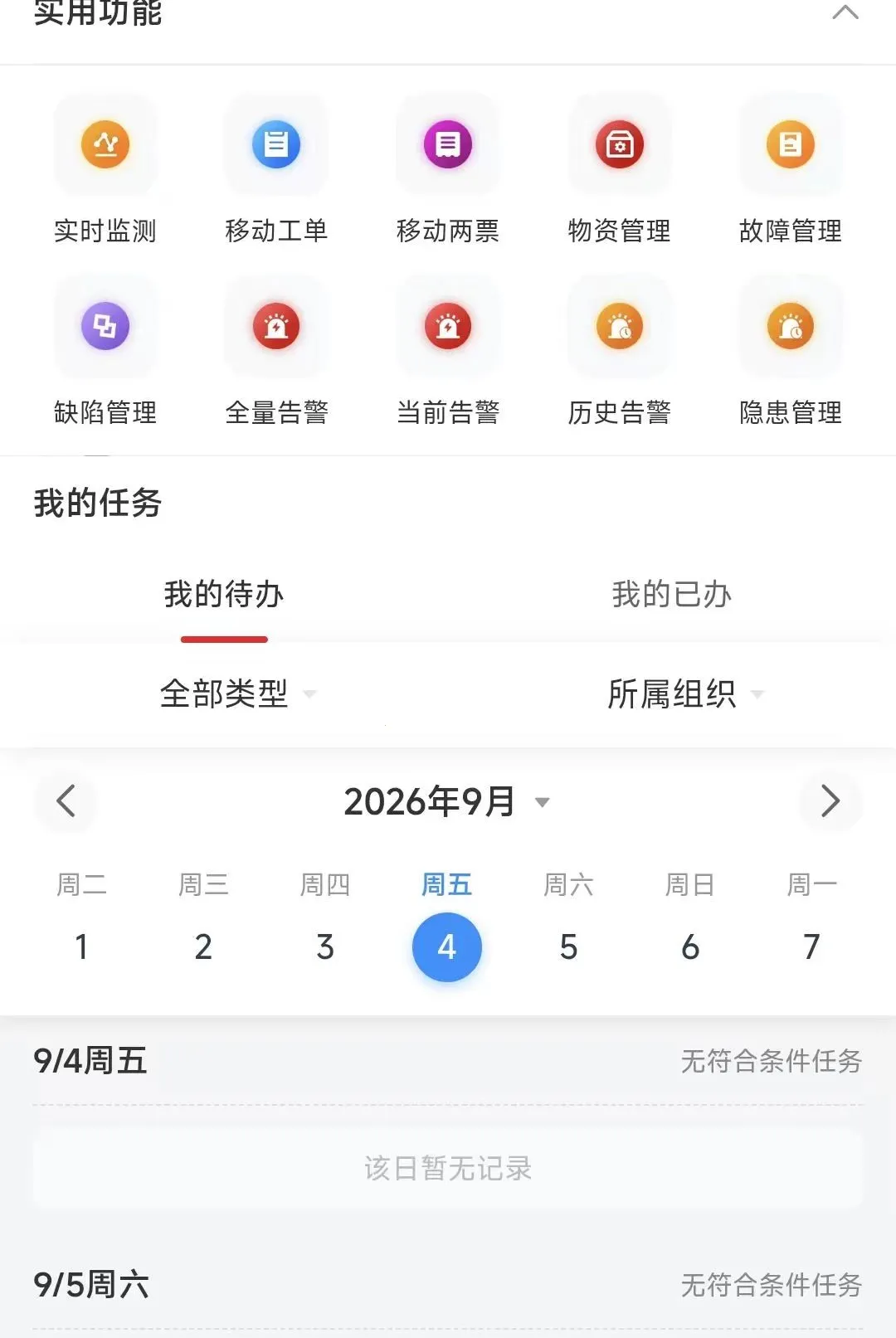Go to the previous week arrow

pyautogui.click(x=66, y=801)
